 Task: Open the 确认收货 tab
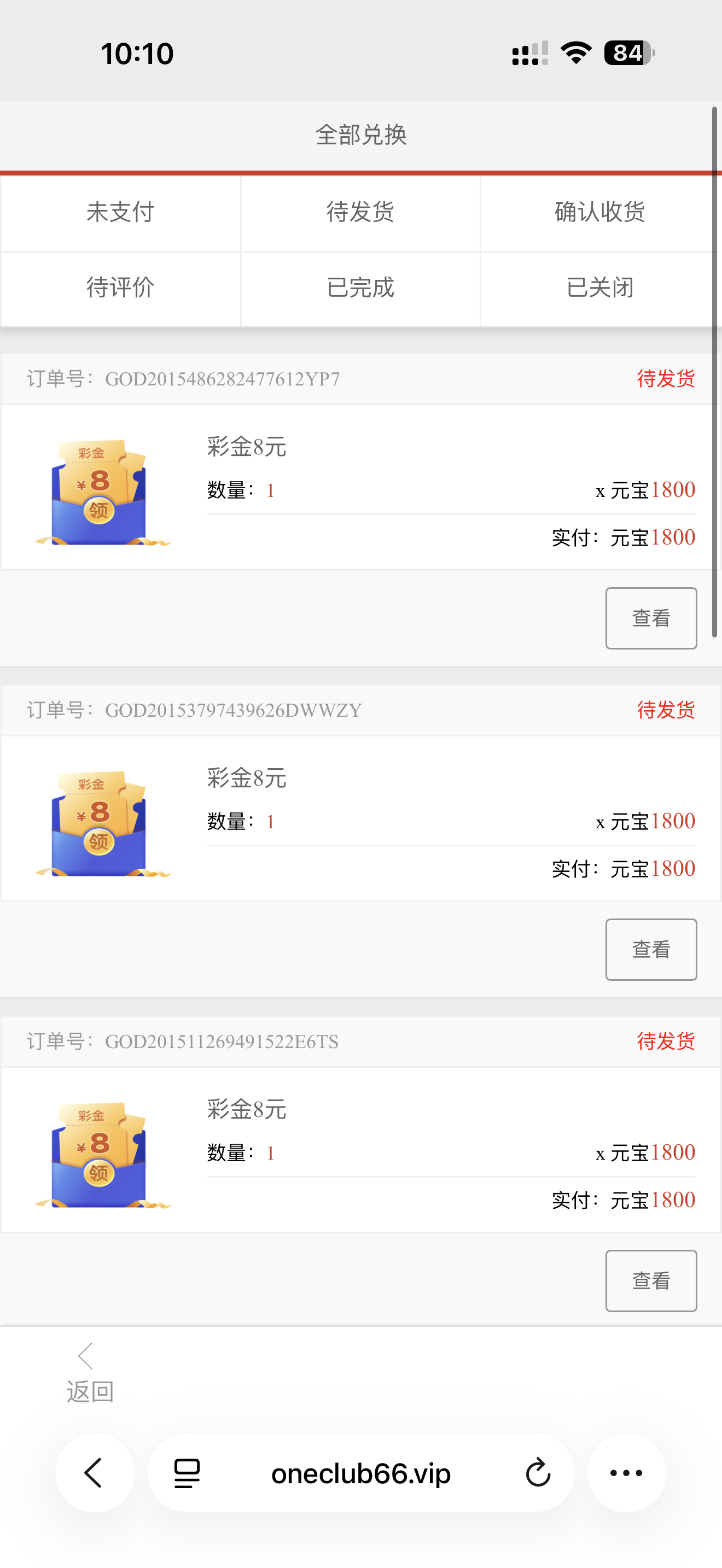point(599,213)
